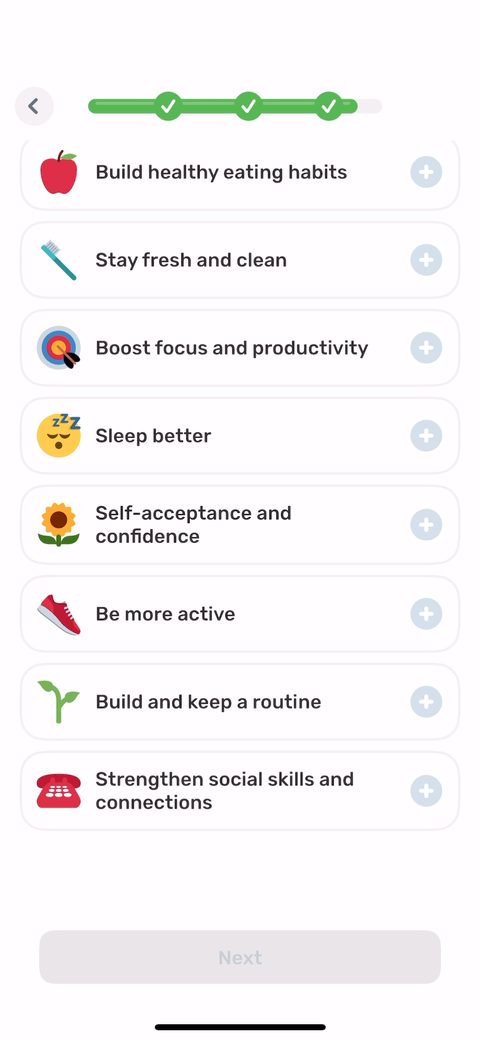Add the Be more active goal
The width and height of the screenshot is (480, 1040).
coord(426,614)
